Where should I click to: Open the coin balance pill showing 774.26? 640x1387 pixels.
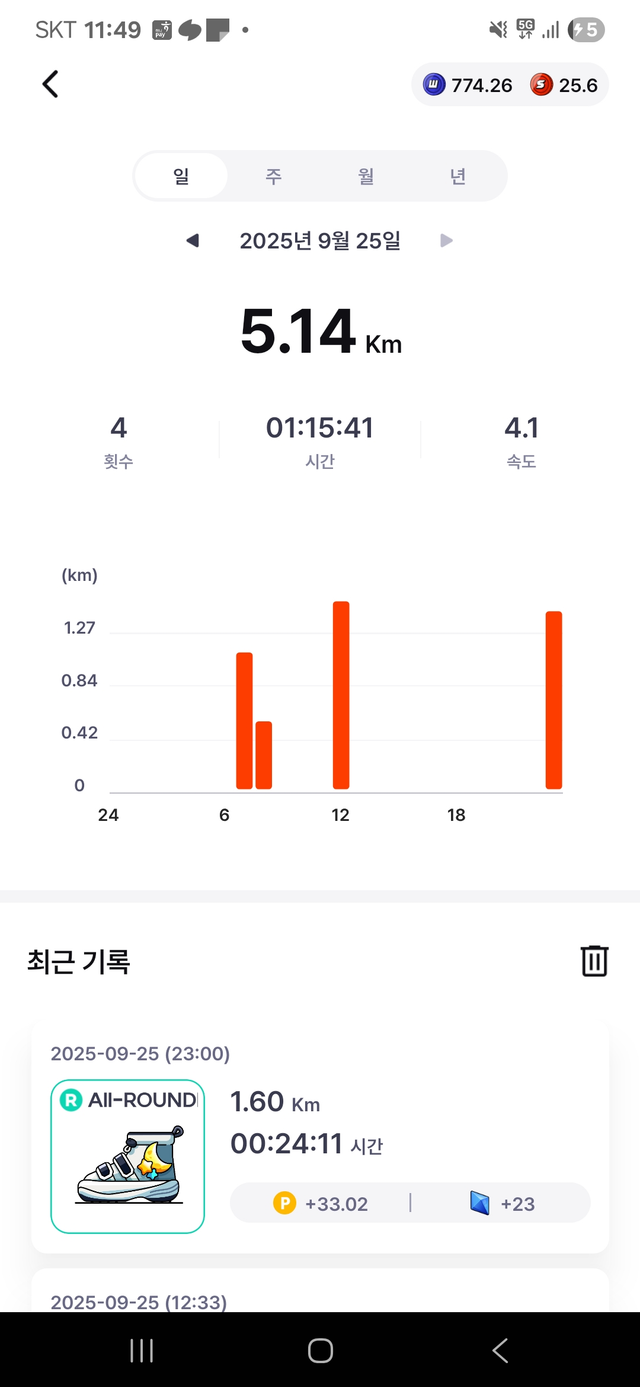click(467, 86)
